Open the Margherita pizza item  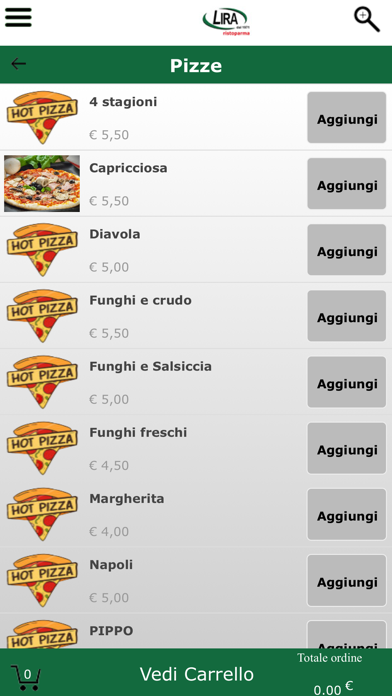pyautogui.click(x=127, y=498)
